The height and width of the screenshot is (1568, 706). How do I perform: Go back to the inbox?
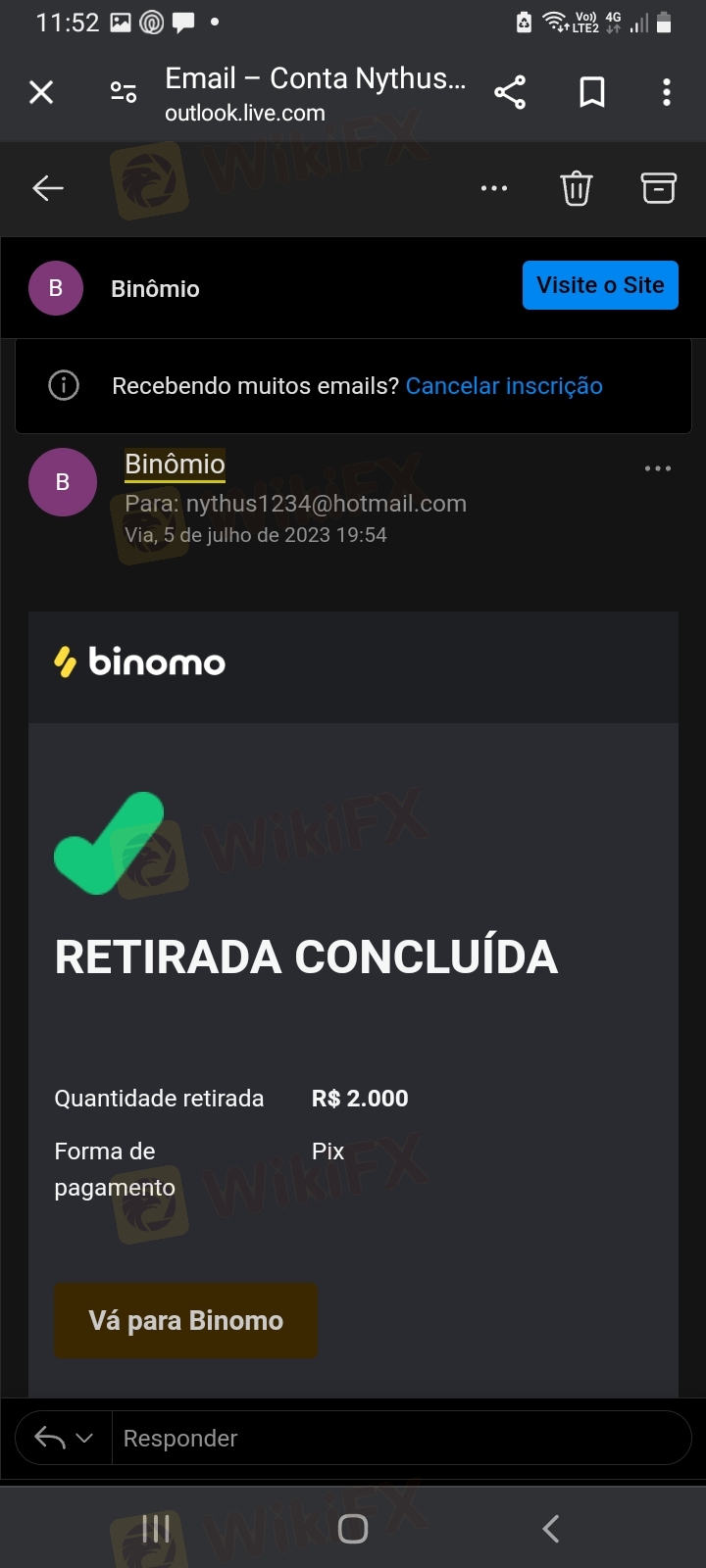pyautogui.click(x=47, y=187)
